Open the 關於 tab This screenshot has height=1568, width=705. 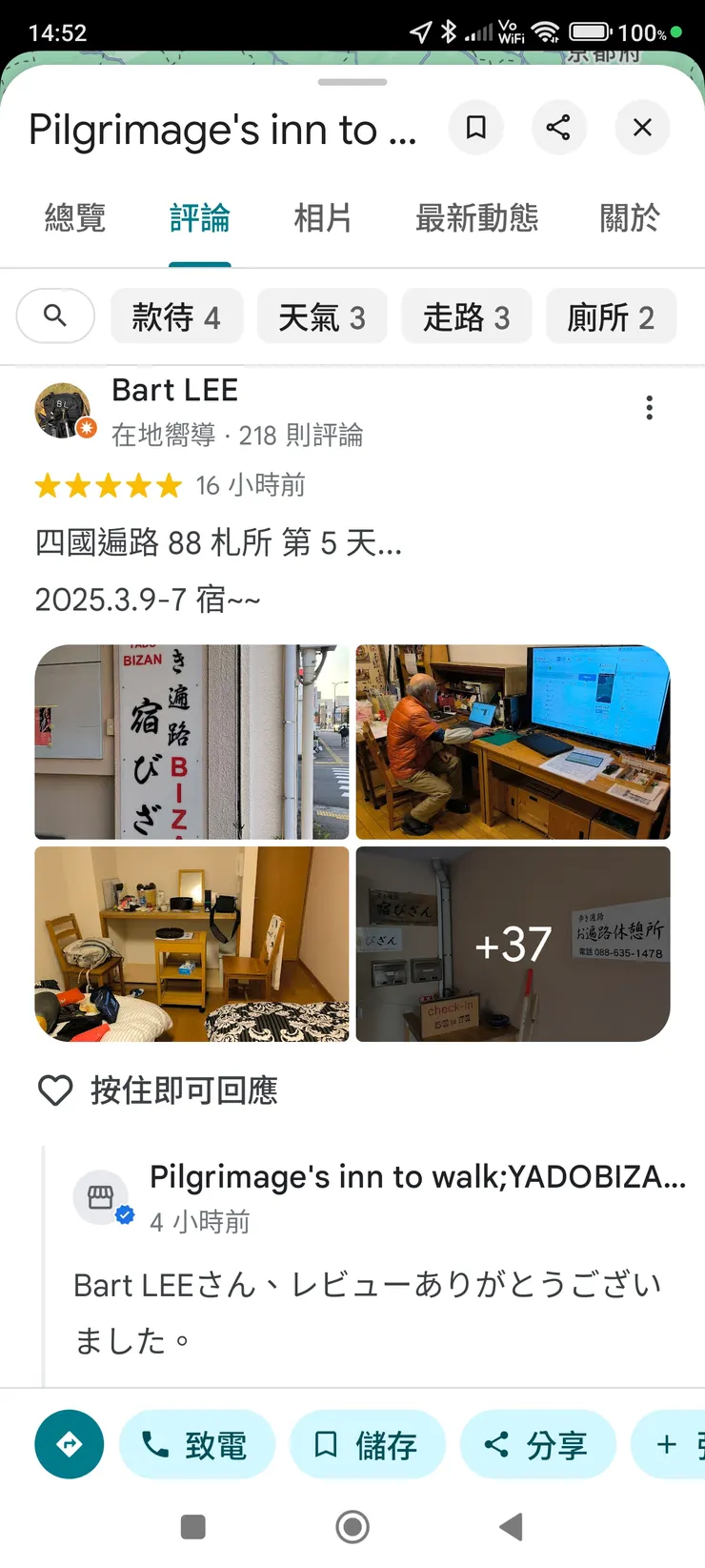click(x=630, y=218)
